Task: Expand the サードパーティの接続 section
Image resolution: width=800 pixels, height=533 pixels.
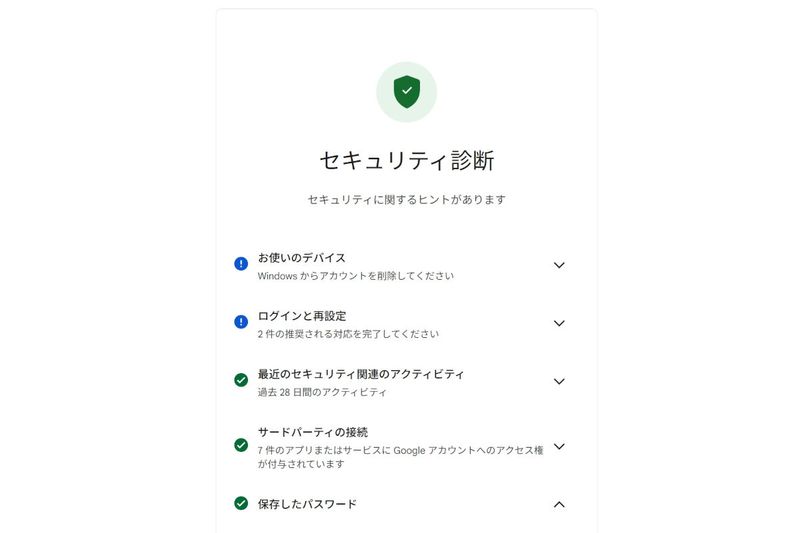Action: tap(559, 446)
